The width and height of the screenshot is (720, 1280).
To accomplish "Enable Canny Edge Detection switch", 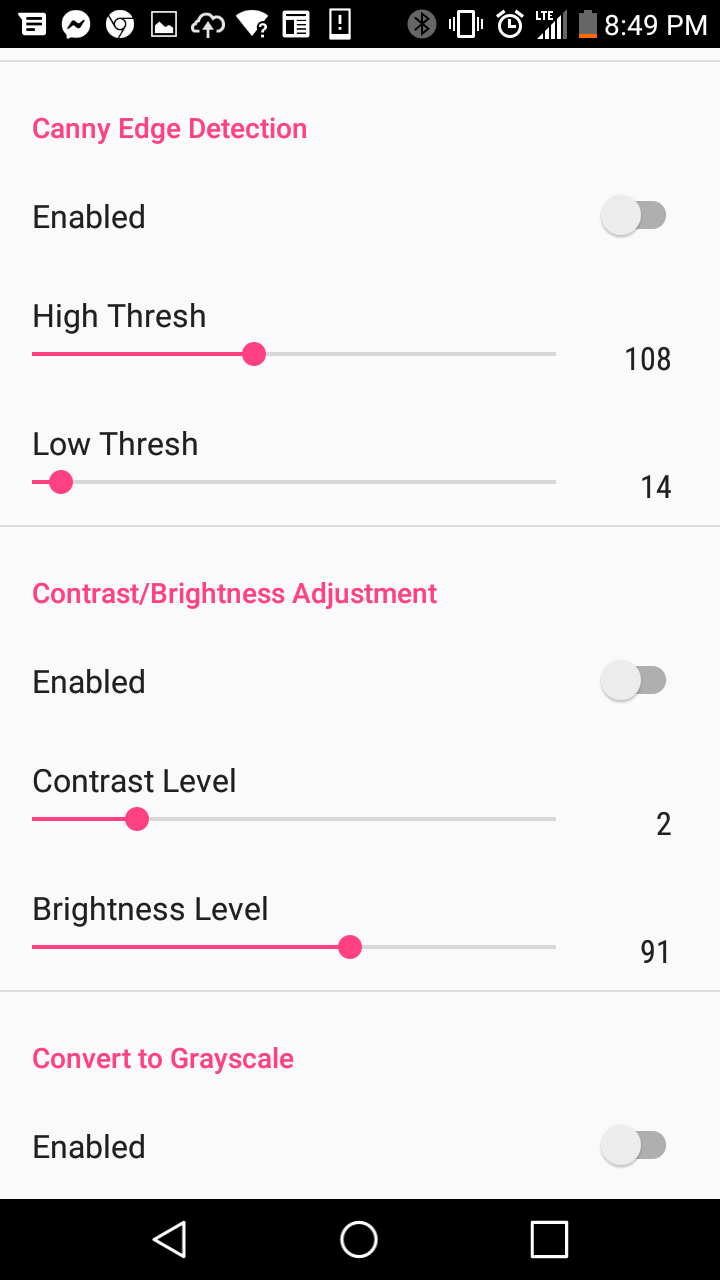I will point(633,216).
